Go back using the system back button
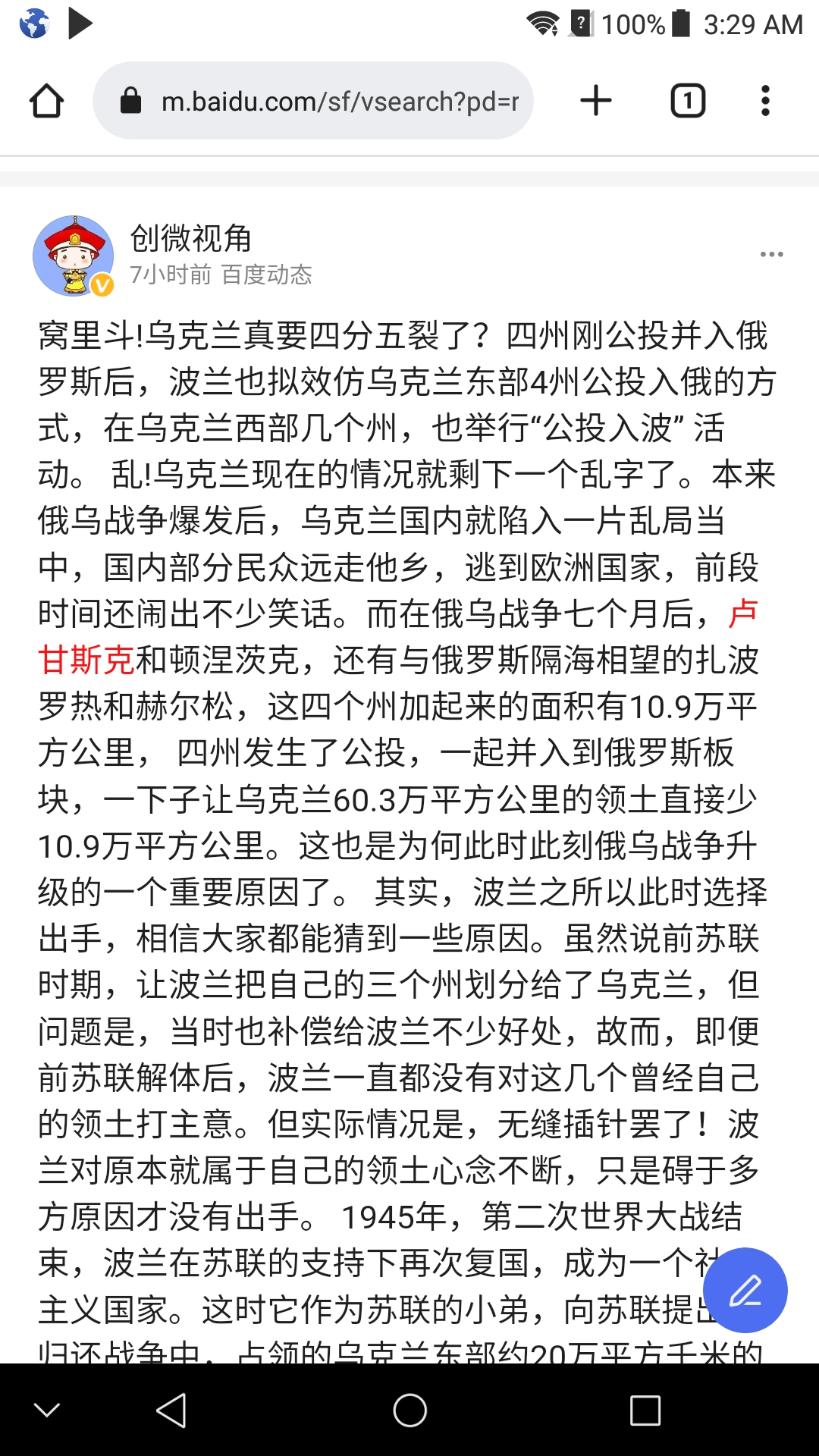Image resolution: width=819 pixels, height=1456 pixels. pyautogui.click(x=171, y=1410)
